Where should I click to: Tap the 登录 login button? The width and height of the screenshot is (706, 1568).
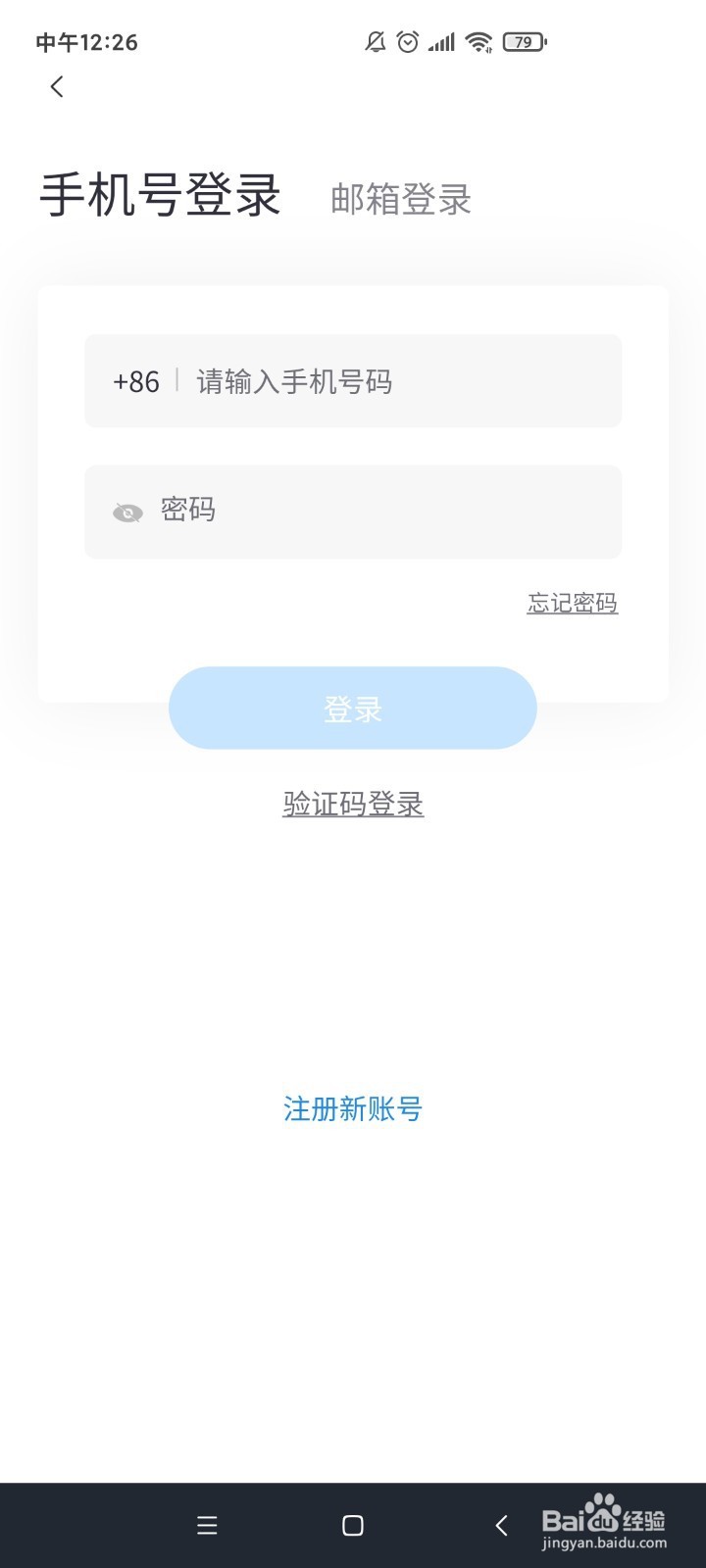pos(352,708)
